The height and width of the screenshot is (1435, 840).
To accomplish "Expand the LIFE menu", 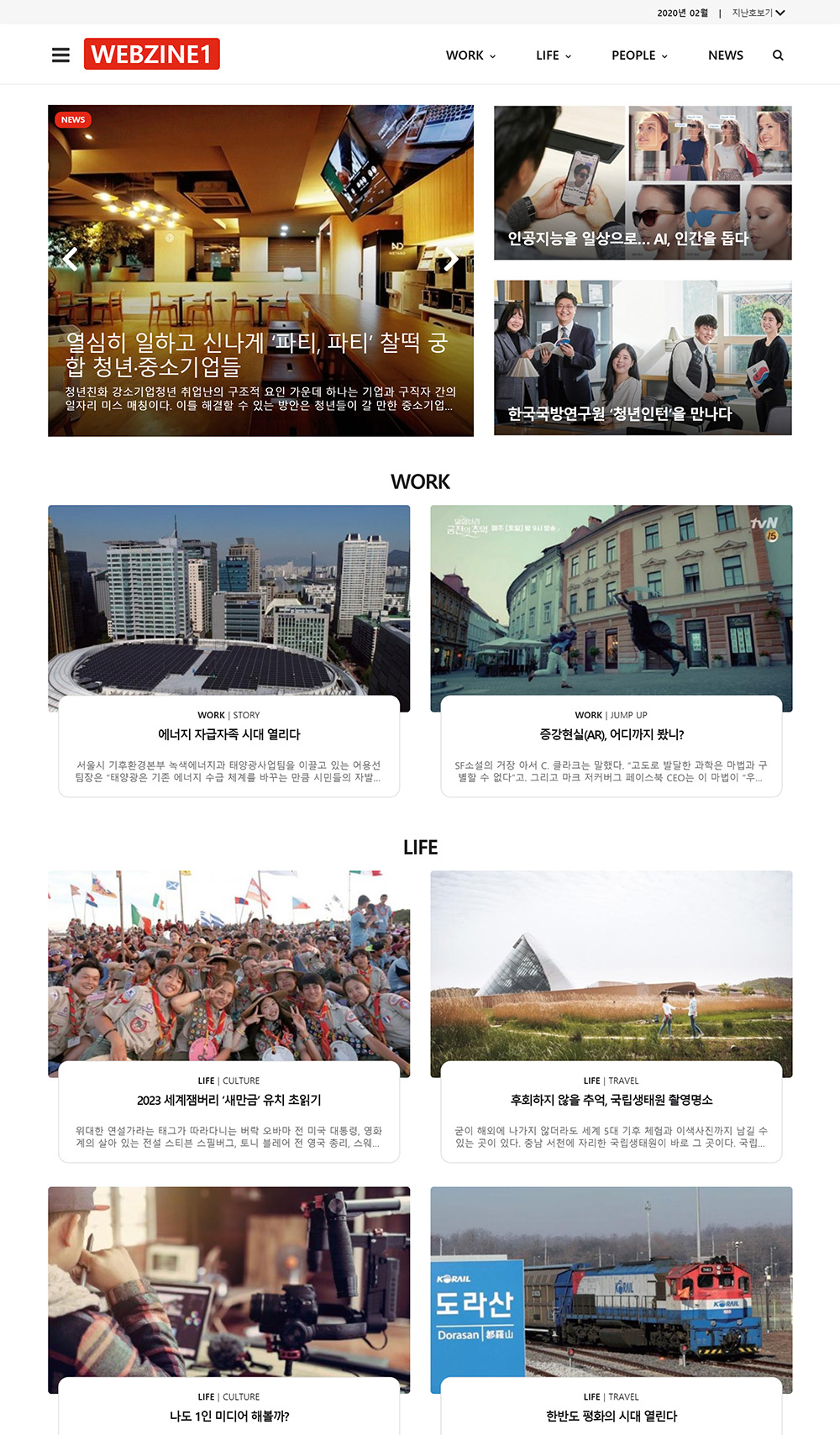I will (x=553, y=55).
